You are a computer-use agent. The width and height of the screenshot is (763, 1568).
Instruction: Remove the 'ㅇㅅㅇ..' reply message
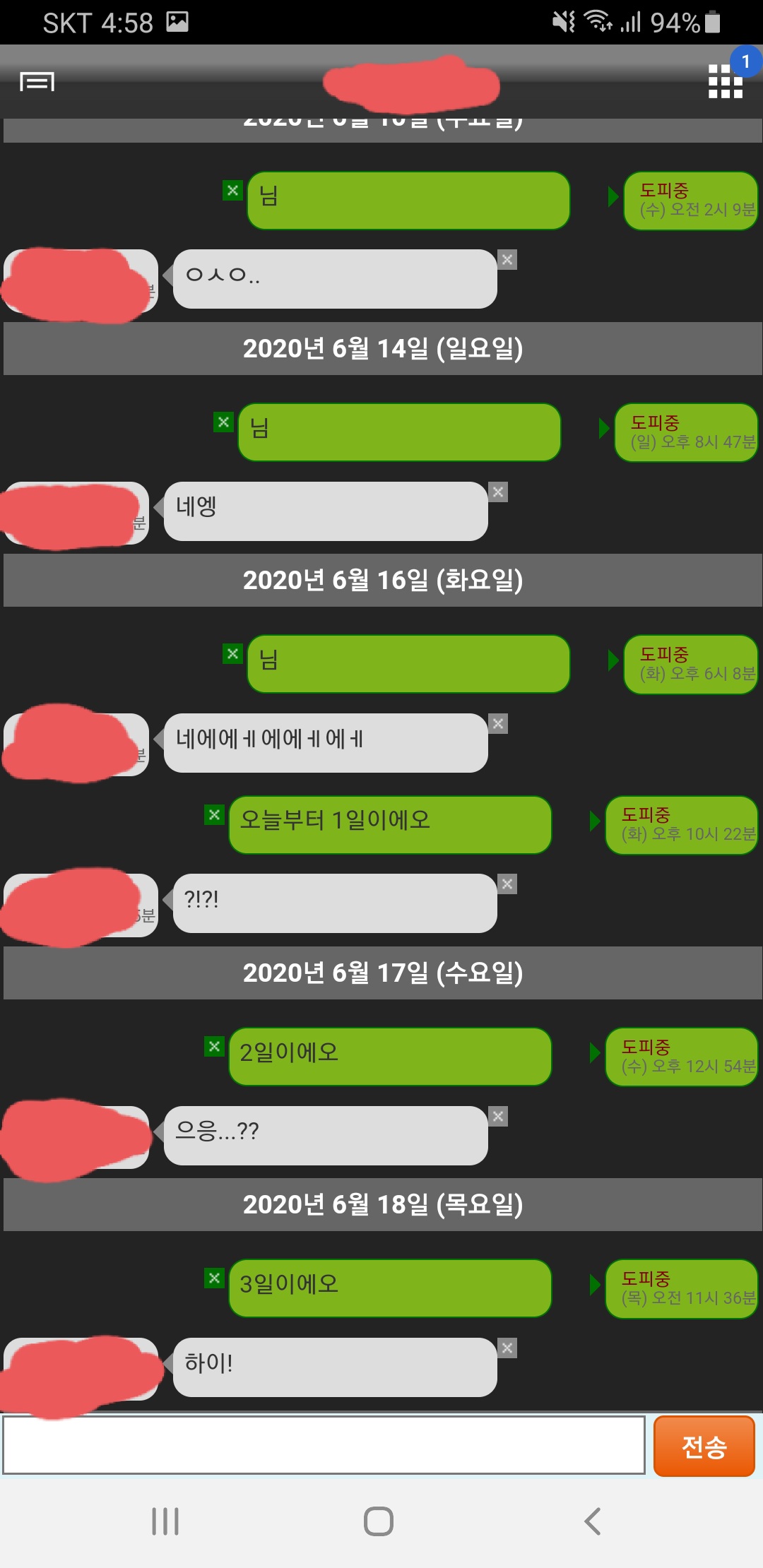coord(507,260)
